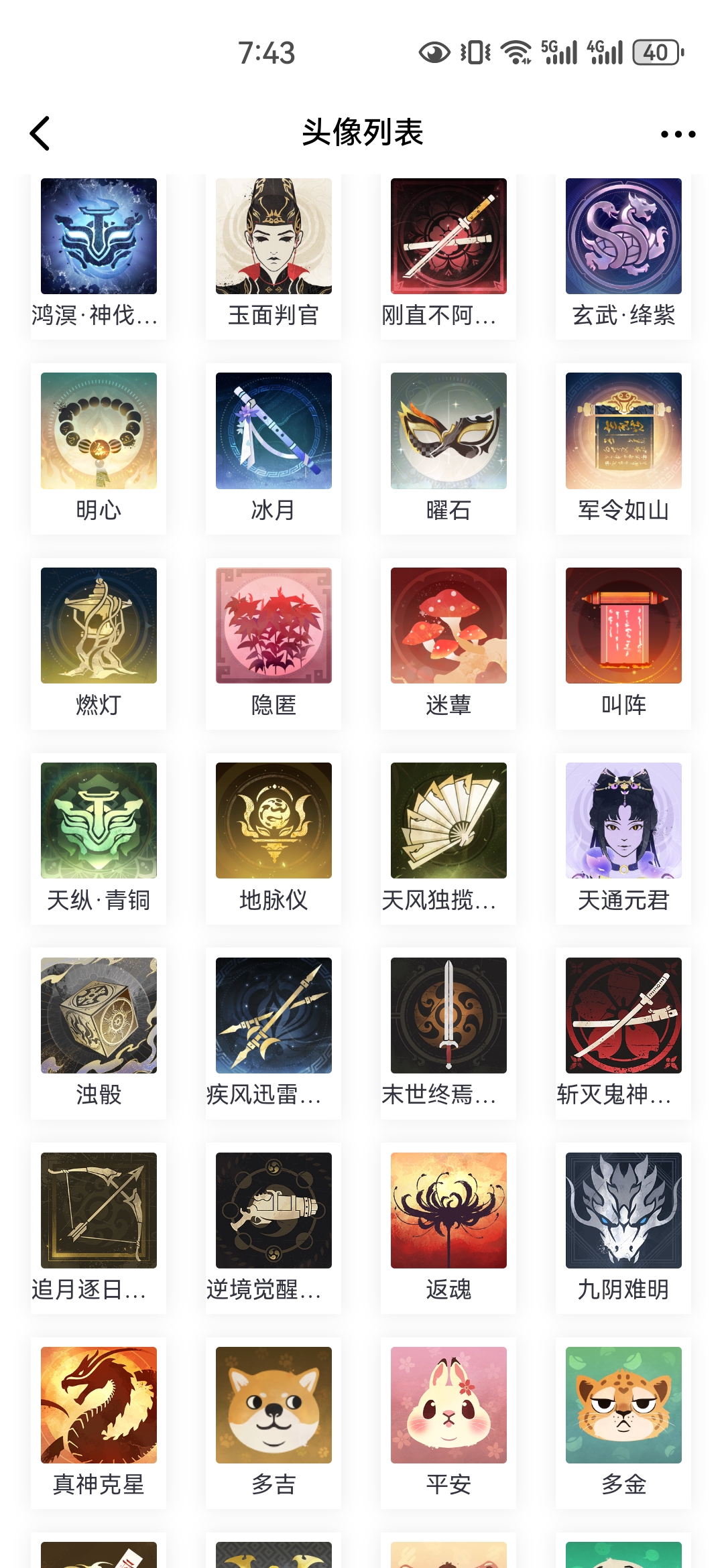Choose the 叫阵 scroll avatar
This screenshot has height=1568, width=724.
point(623,626)
